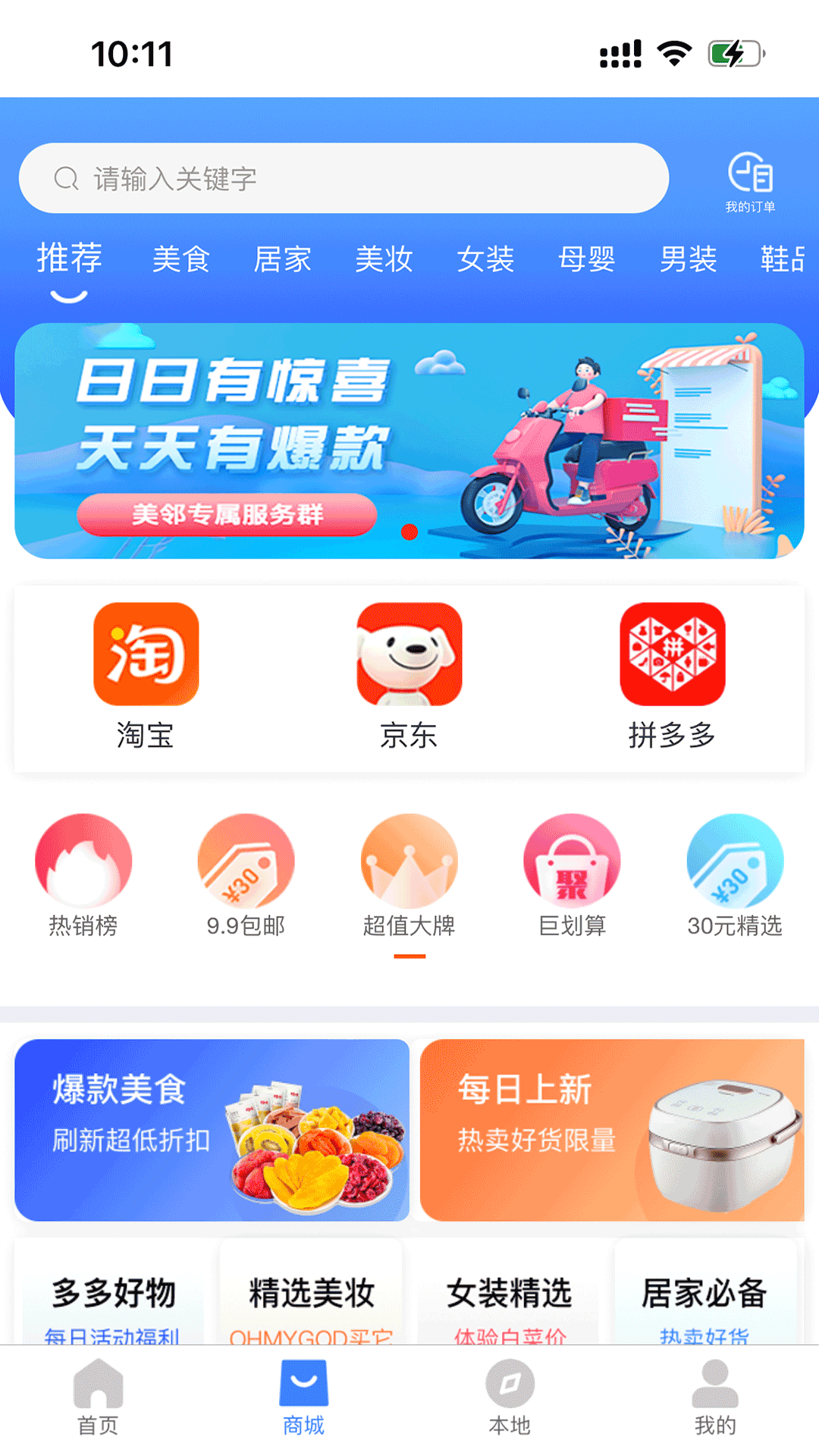Open the 爆款美食 promotion card
Viewport: 819px width, 1456px height.
[212, 1130]
